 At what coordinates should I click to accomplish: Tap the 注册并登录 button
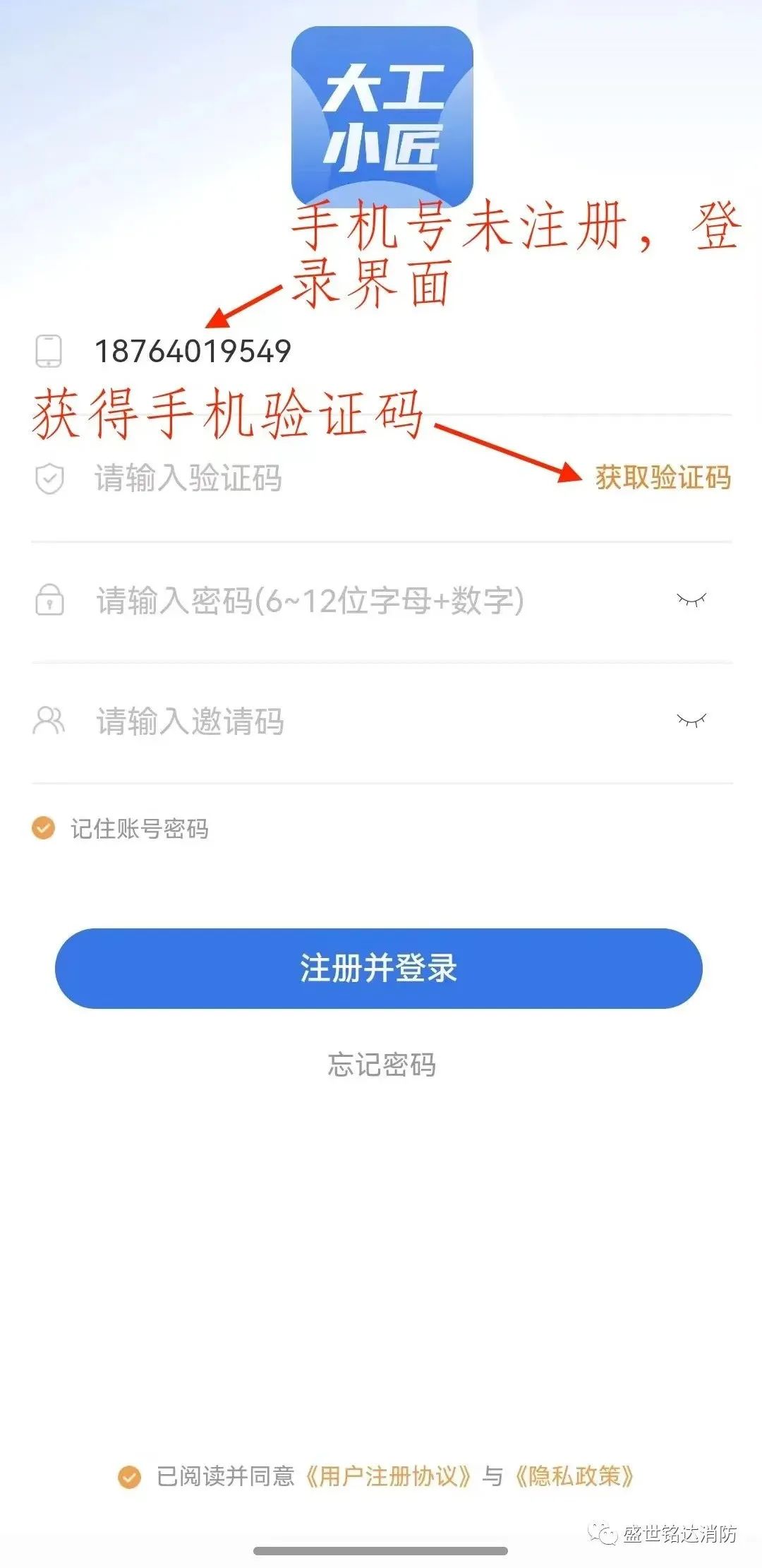pos(379,969)
